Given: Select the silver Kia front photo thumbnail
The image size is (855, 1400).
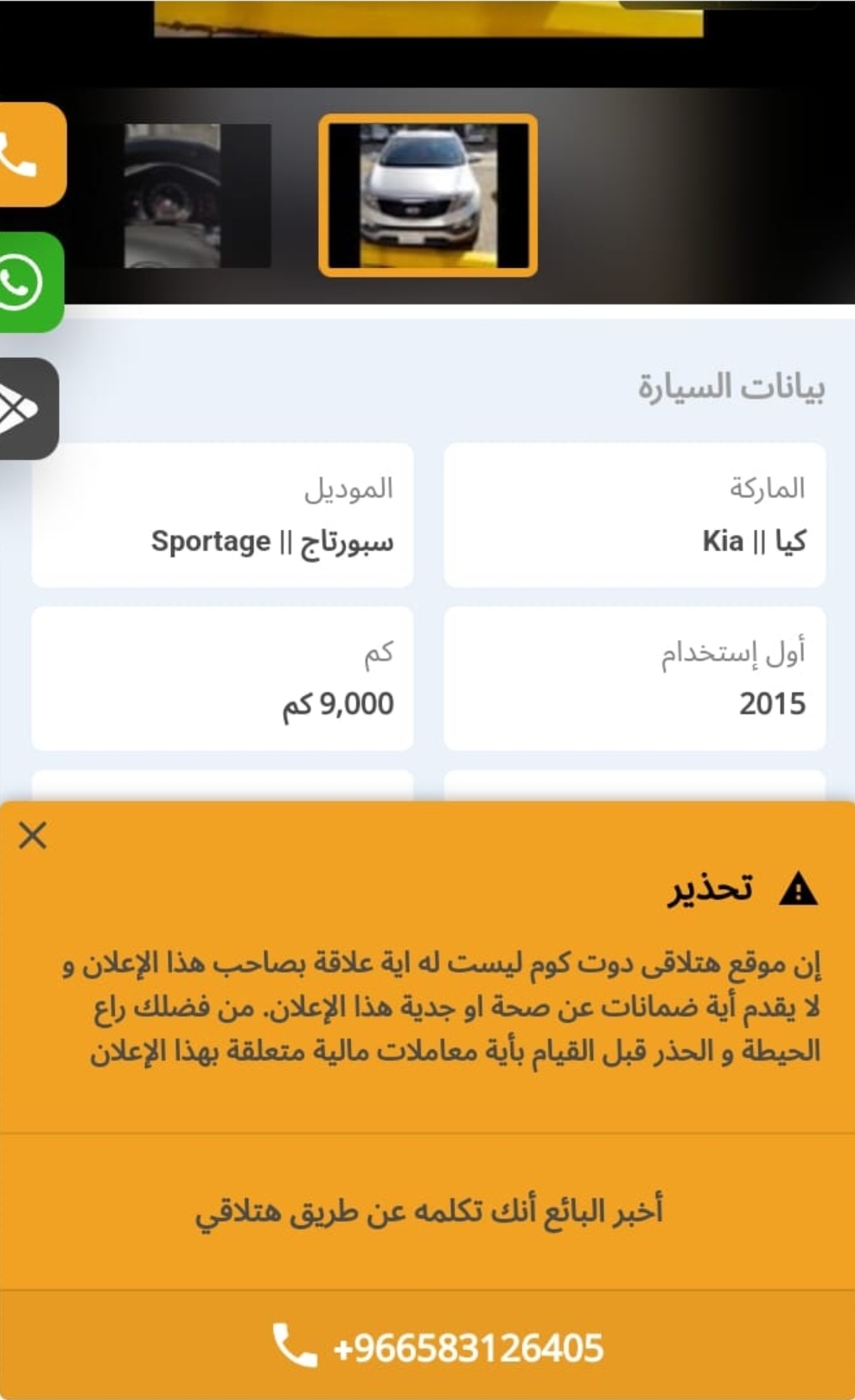Looking at the screenshot, I should 428,195.
